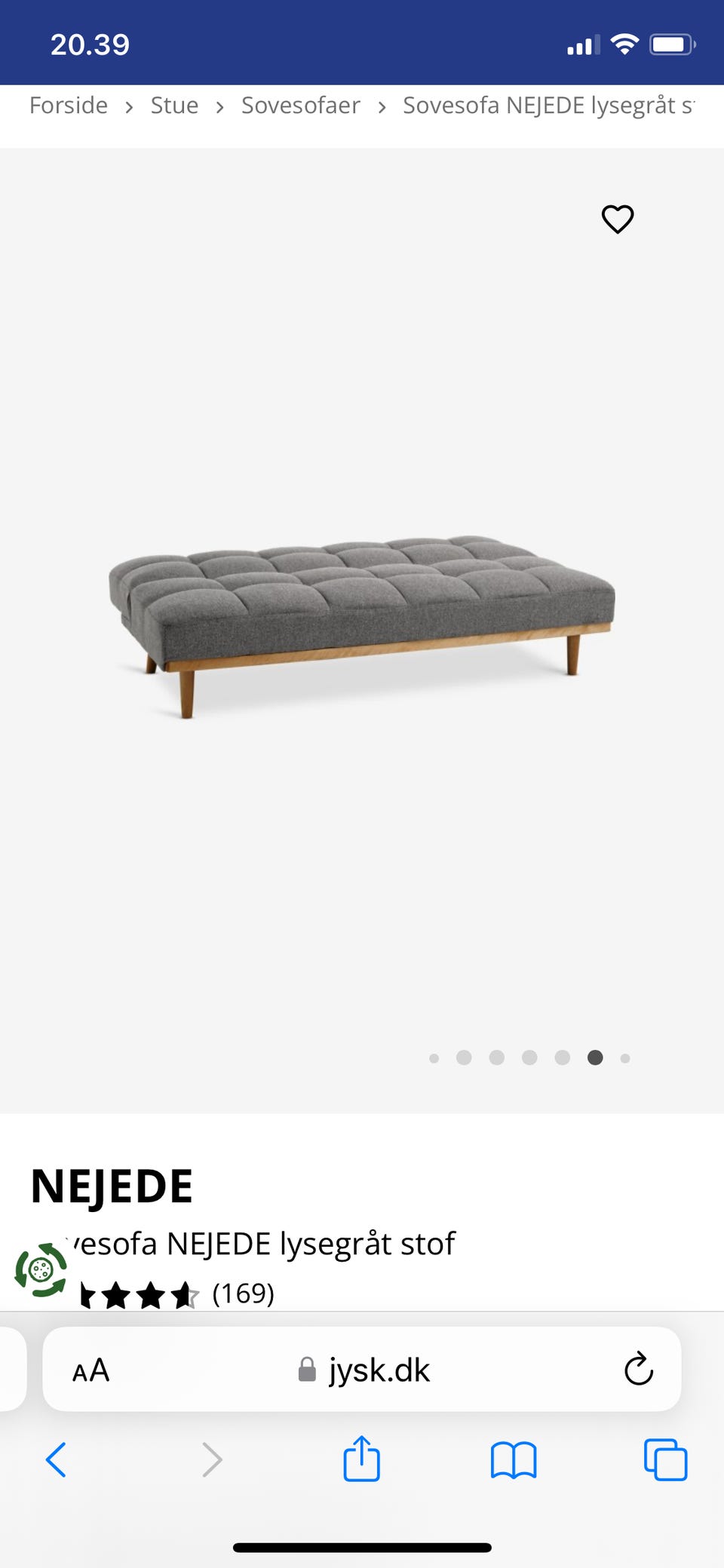Open the green cookie settings icon
The height and width of the screenshot is (1568, 724).
(x=41, y=1270)
